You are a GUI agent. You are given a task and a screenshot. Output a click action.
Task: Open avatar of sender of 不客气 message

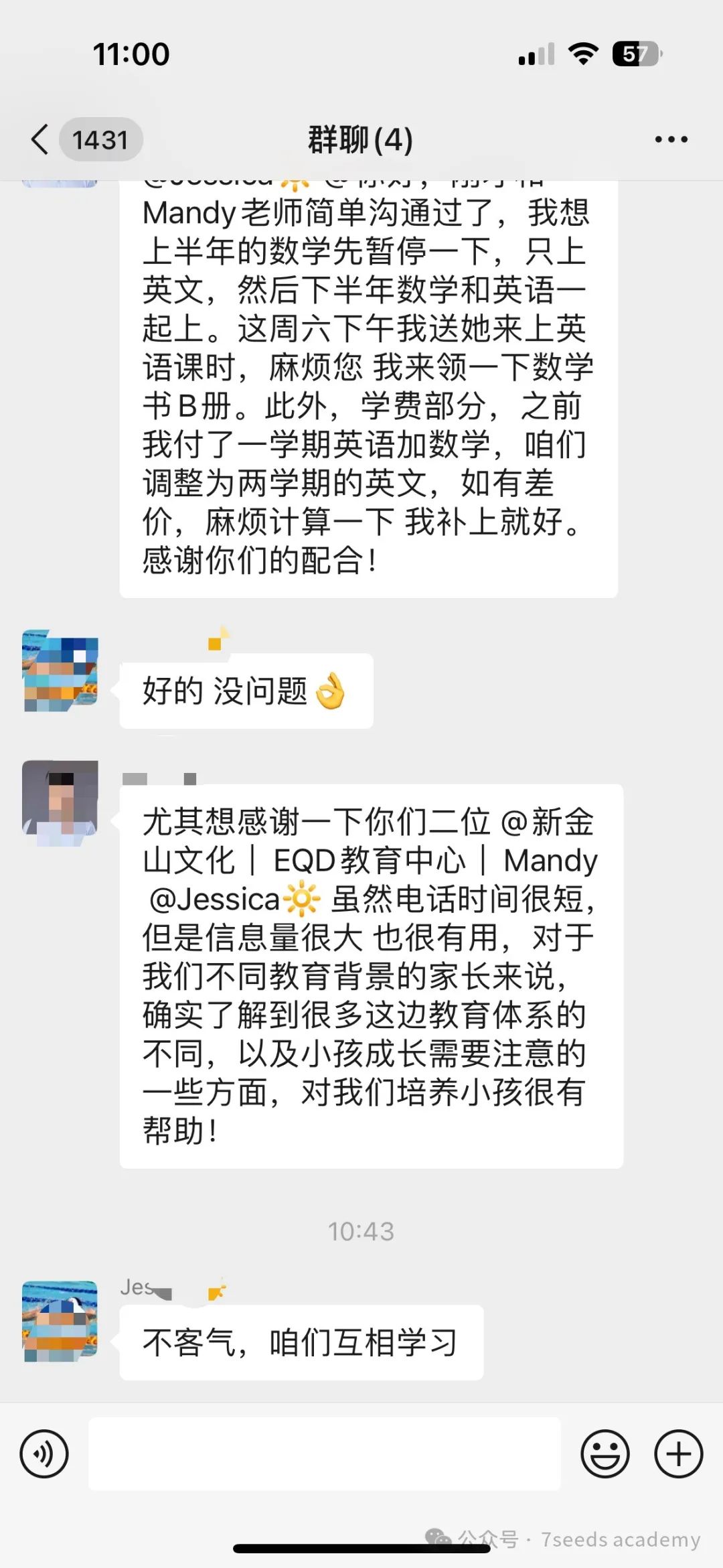pyautogui.click(x=60, y=1321)
